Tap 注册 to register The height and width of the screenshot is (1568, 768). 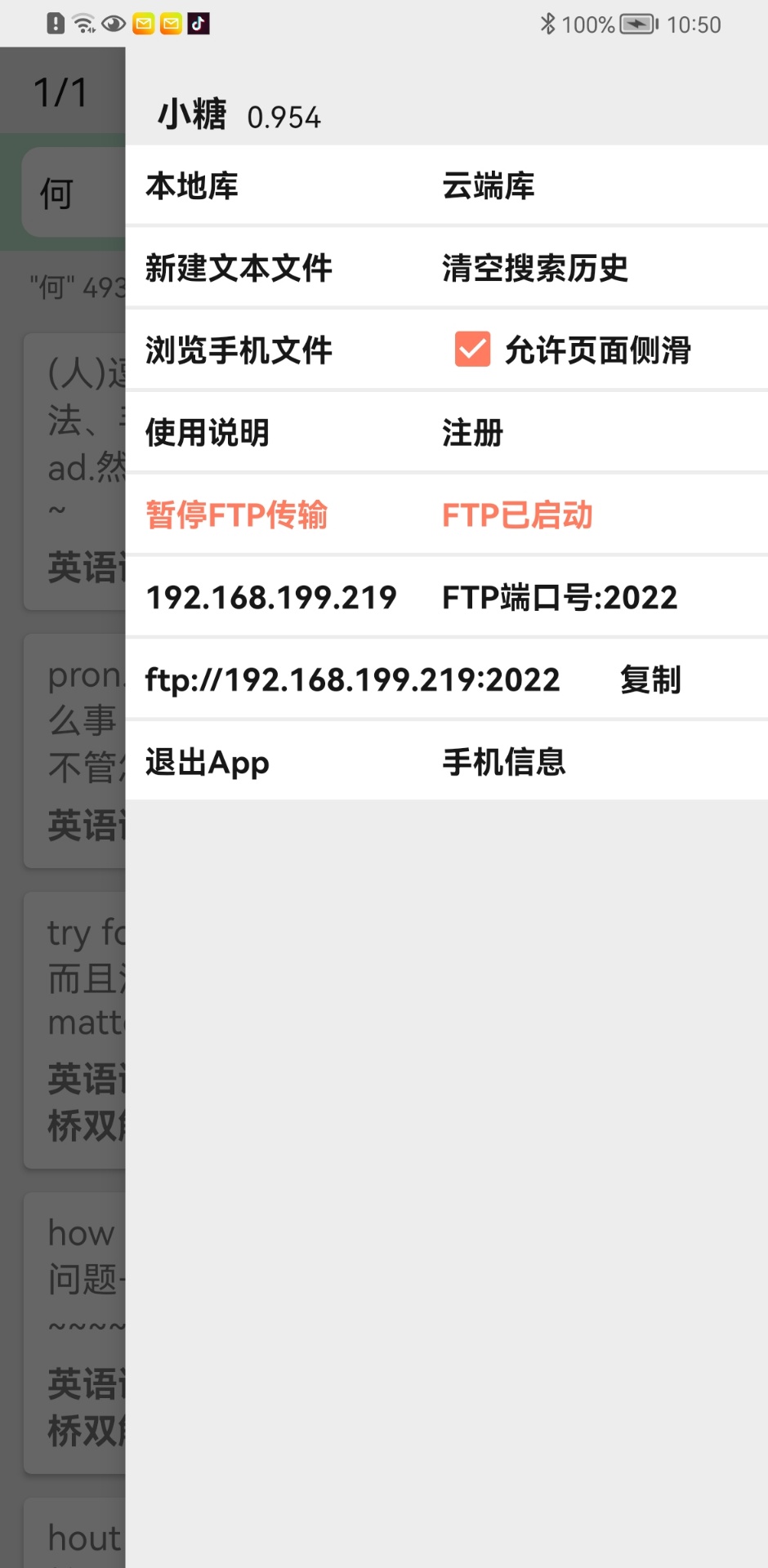point(473,433)
